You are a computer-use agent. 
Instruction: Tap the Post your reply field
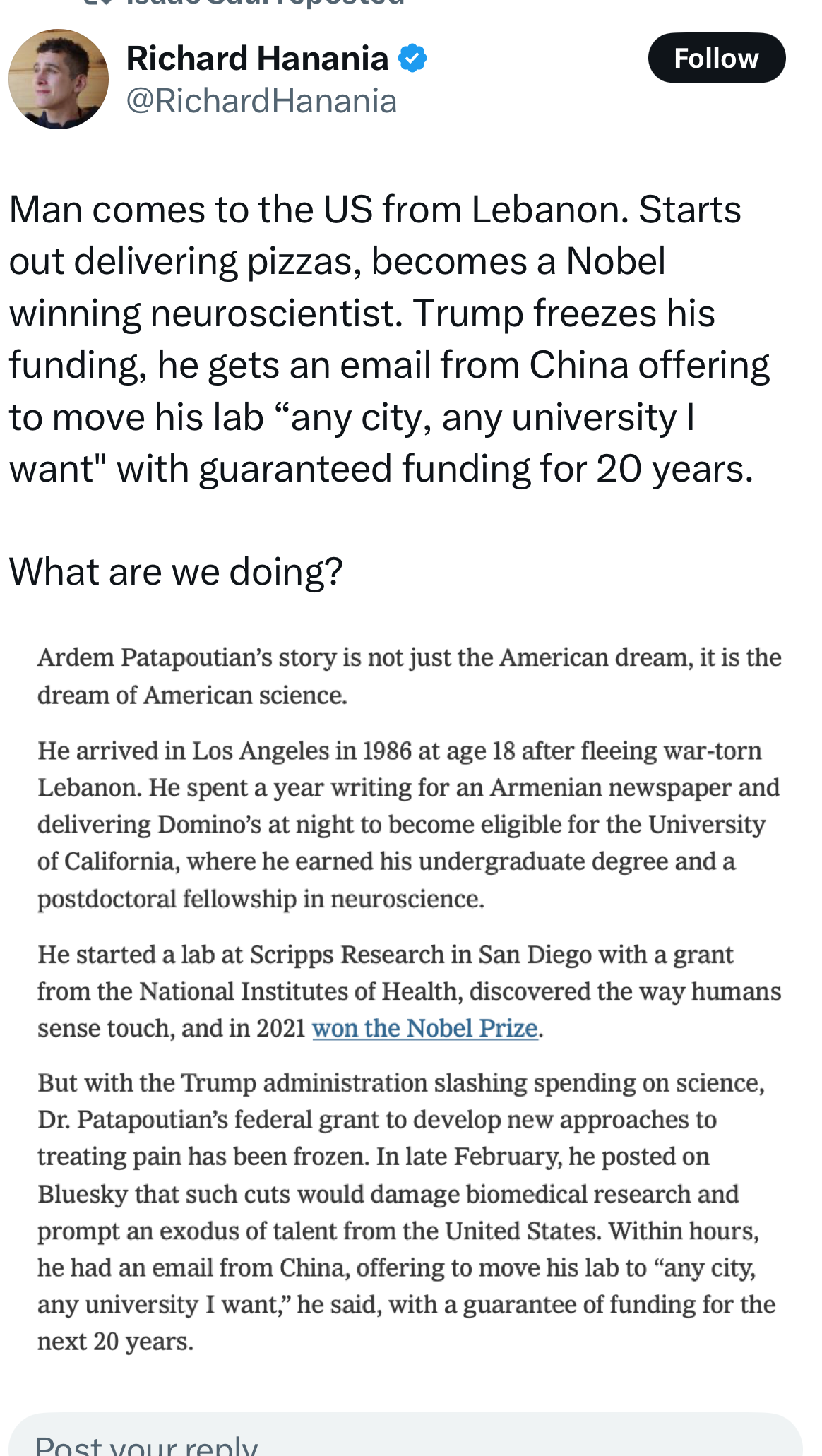point(405,1436)
